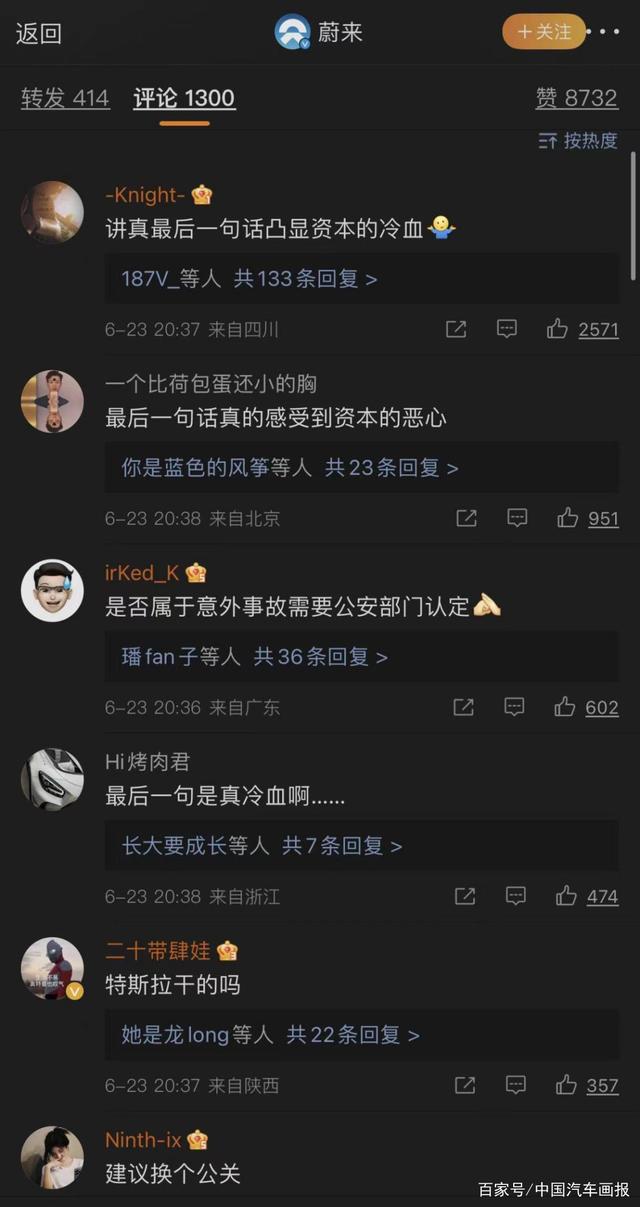
Task: Forward Hi烤肉君's comment
Action: click(465, 896)
